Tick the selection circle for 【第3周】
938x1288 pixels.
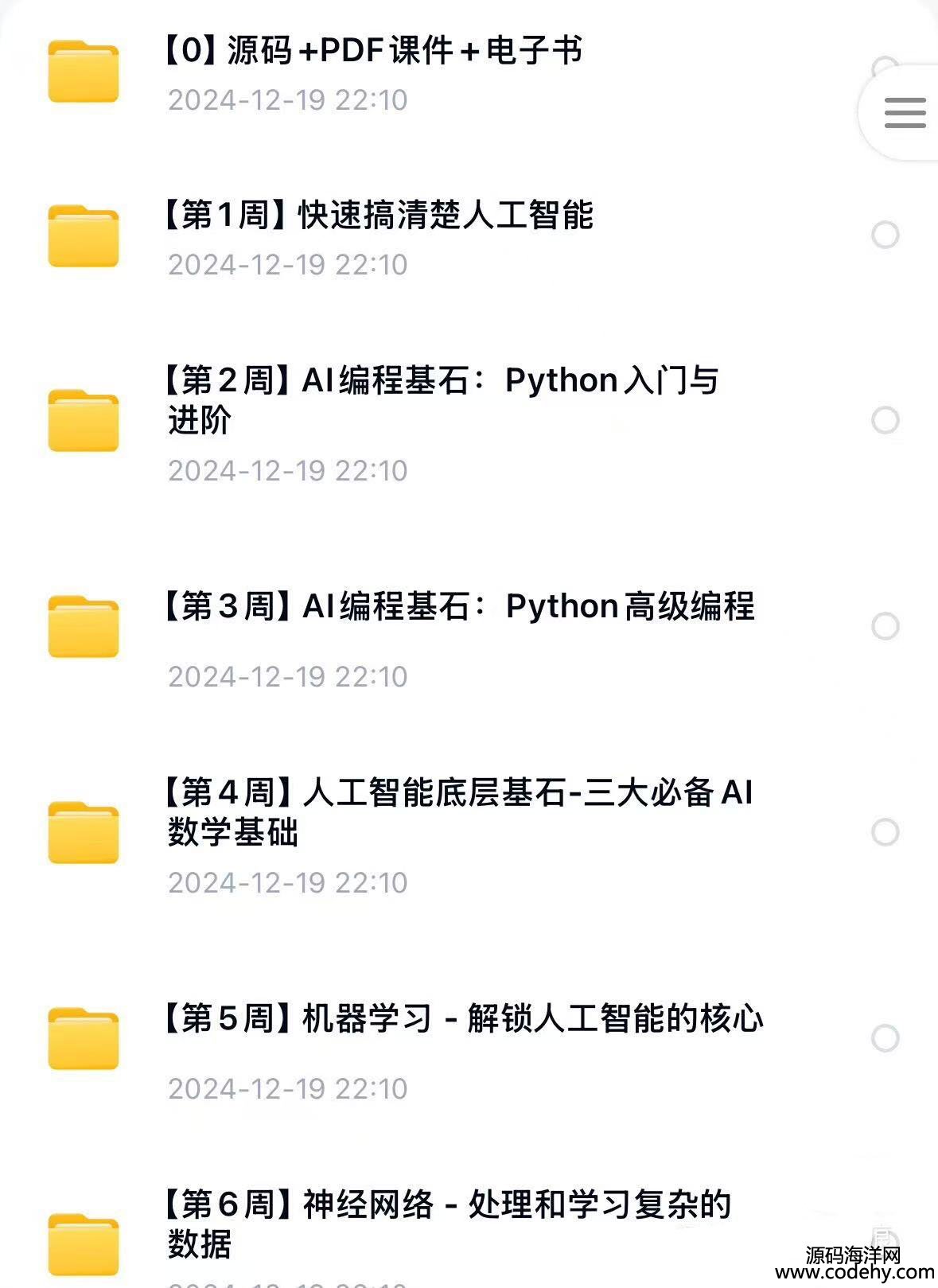coord(885,626)
